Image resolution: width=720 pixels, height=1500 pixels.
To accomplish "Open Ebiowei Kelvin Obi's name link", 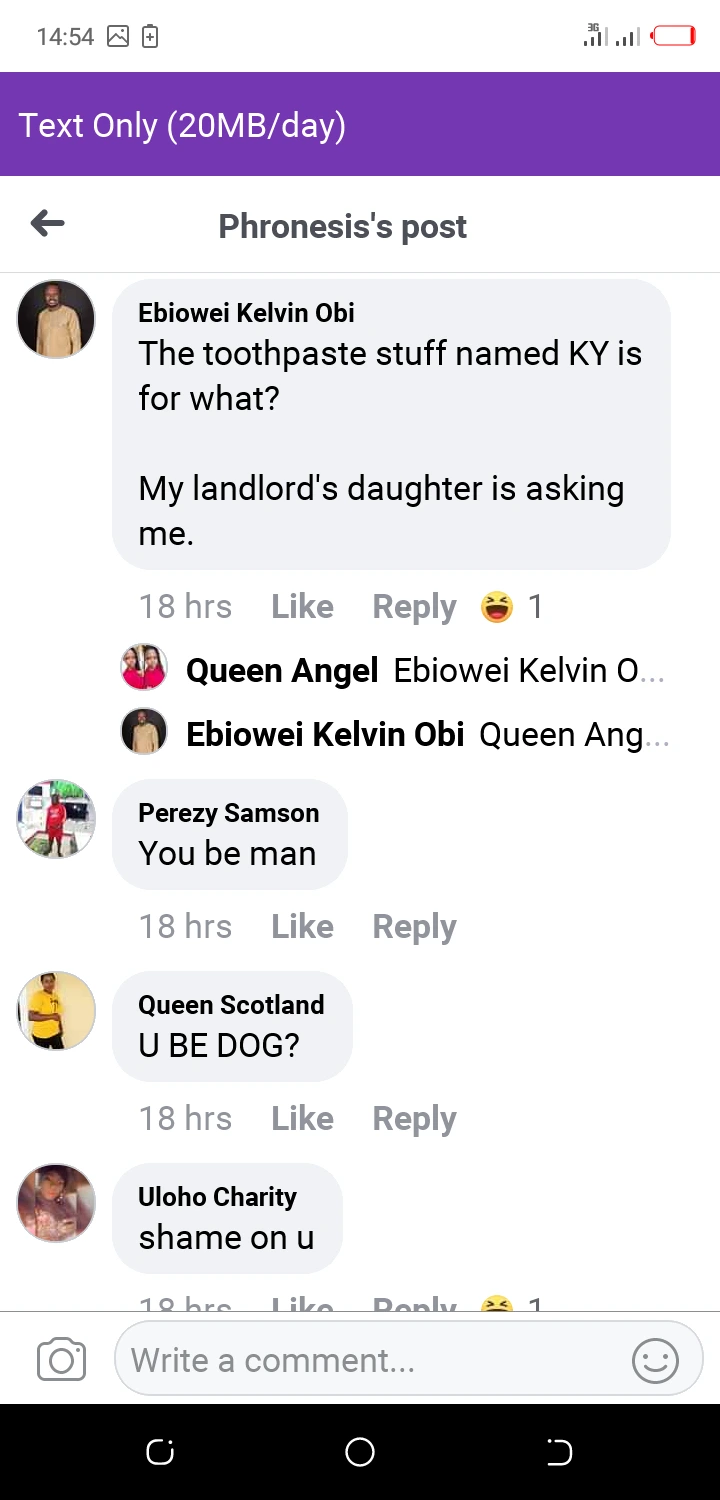I will [246, 313].
